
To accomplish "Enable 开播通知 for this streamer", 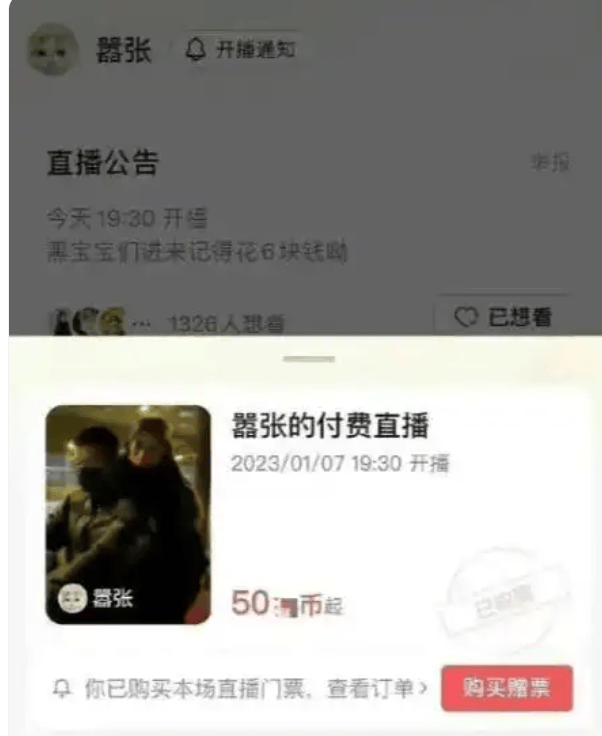I will pyautogui.click(x=241, y=50).
